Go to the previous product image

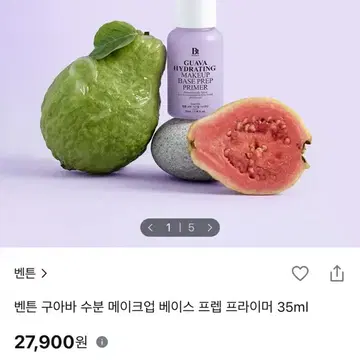pyautogui.click(x=150, y=228)
